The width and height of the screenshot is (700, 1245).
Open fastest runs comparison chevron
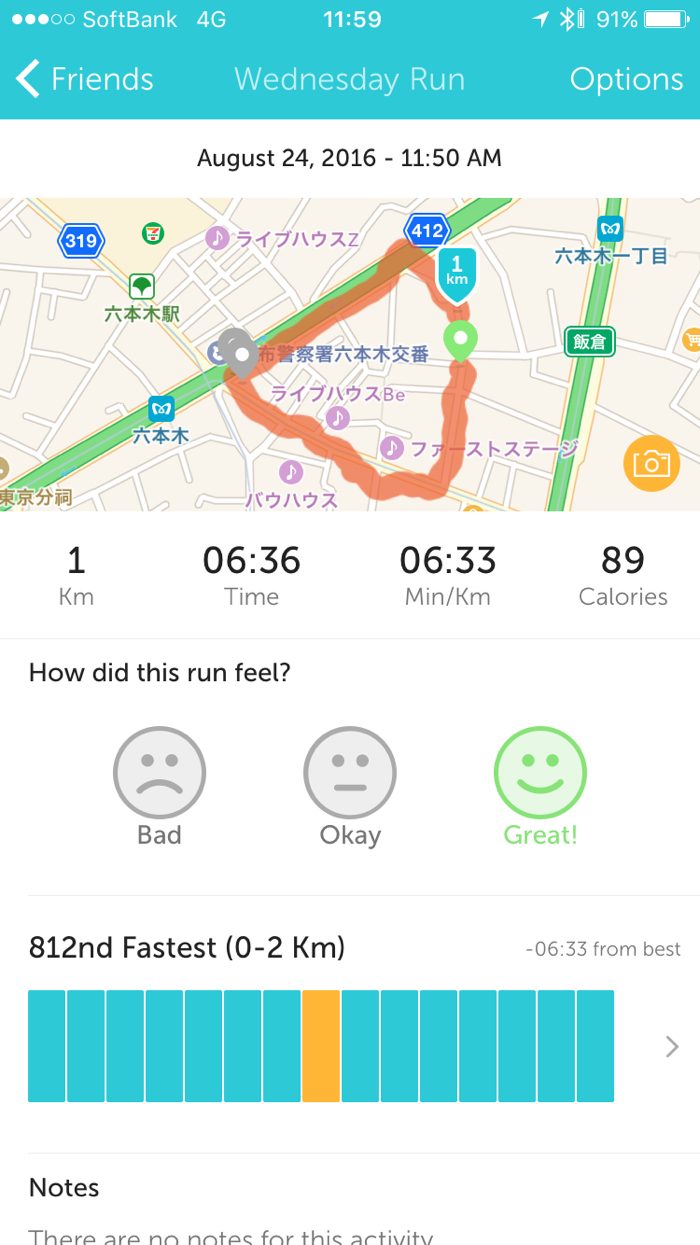pyautogui.click(x=672, y=1046)
